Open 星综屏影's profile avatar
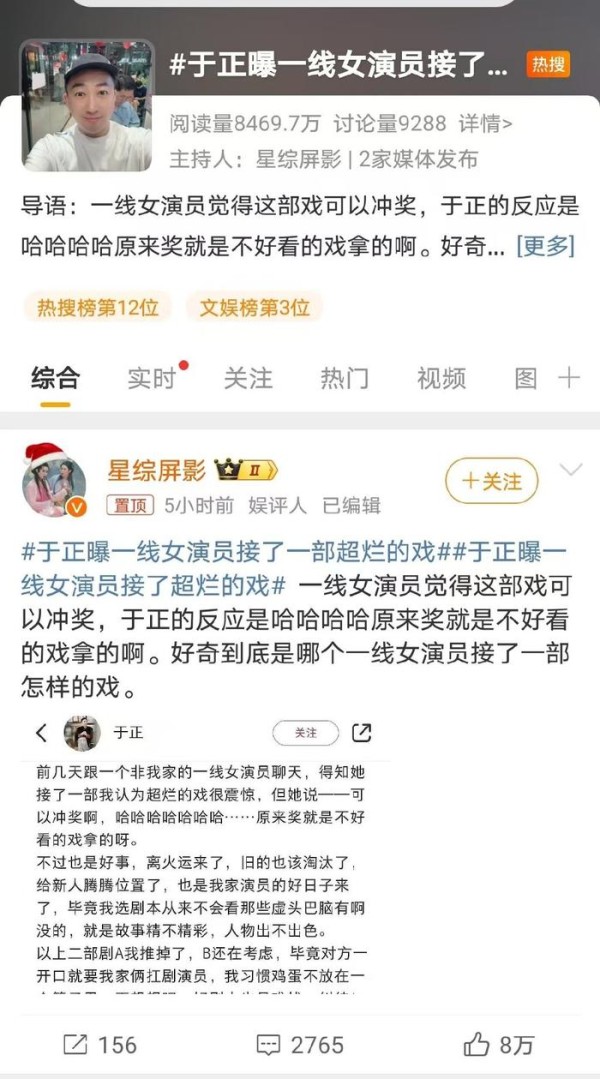Image resolution: width=600 pixels, height=1079 pixels. [54, 484]
